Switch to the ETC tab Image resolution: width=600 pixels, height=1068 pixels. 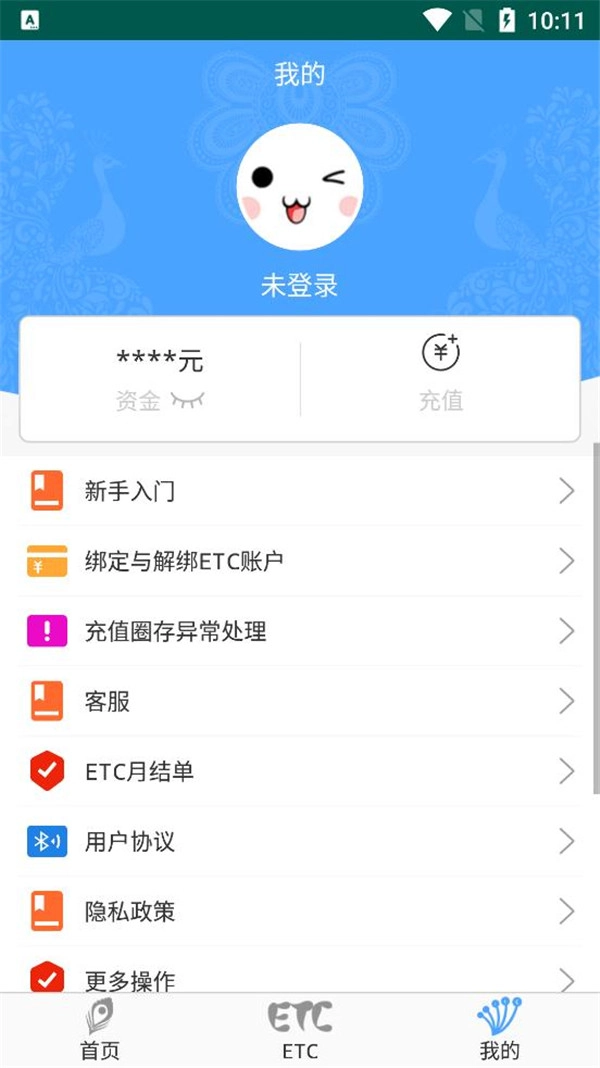click(300, 1030)
